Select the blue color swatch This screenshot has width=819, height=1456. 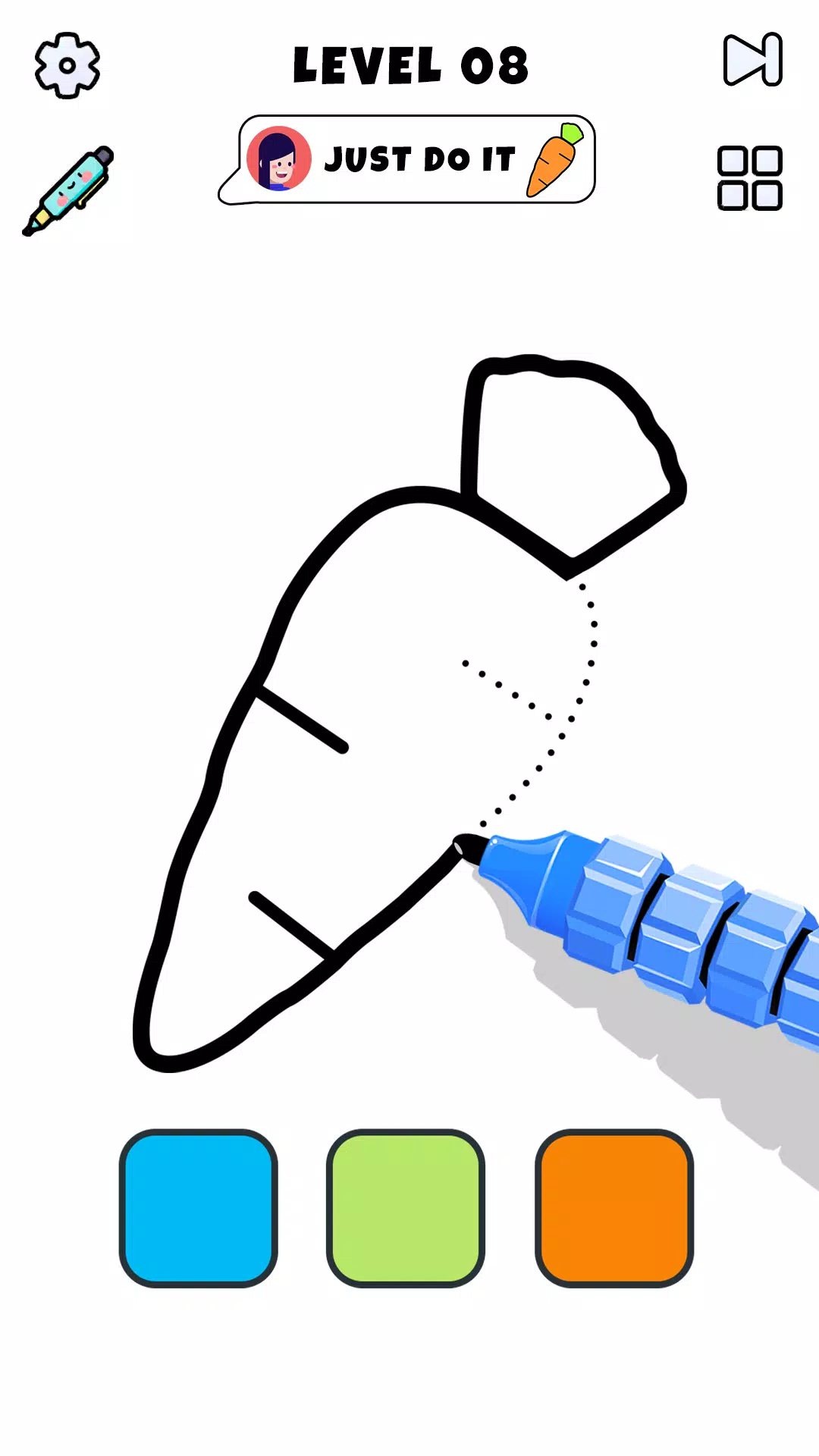pos(199,1208)
